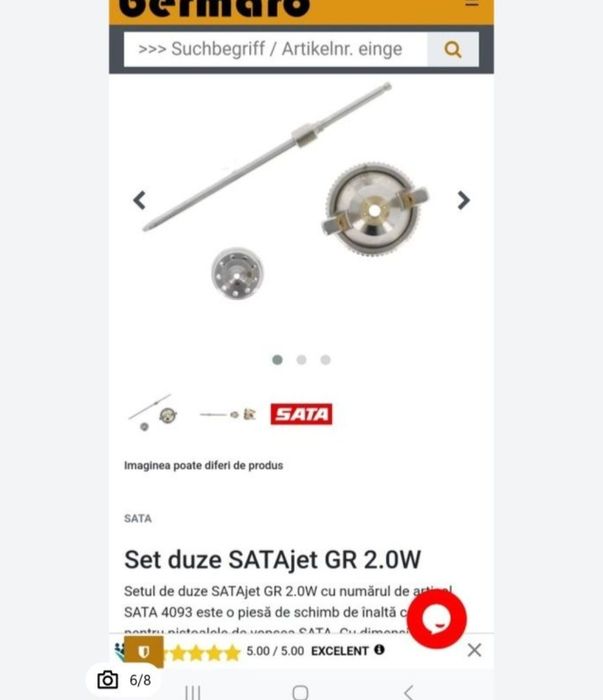The width and height of the screenshot is (603, 700).
Task: Open the red live chat bubble
Action: [436, 618]
